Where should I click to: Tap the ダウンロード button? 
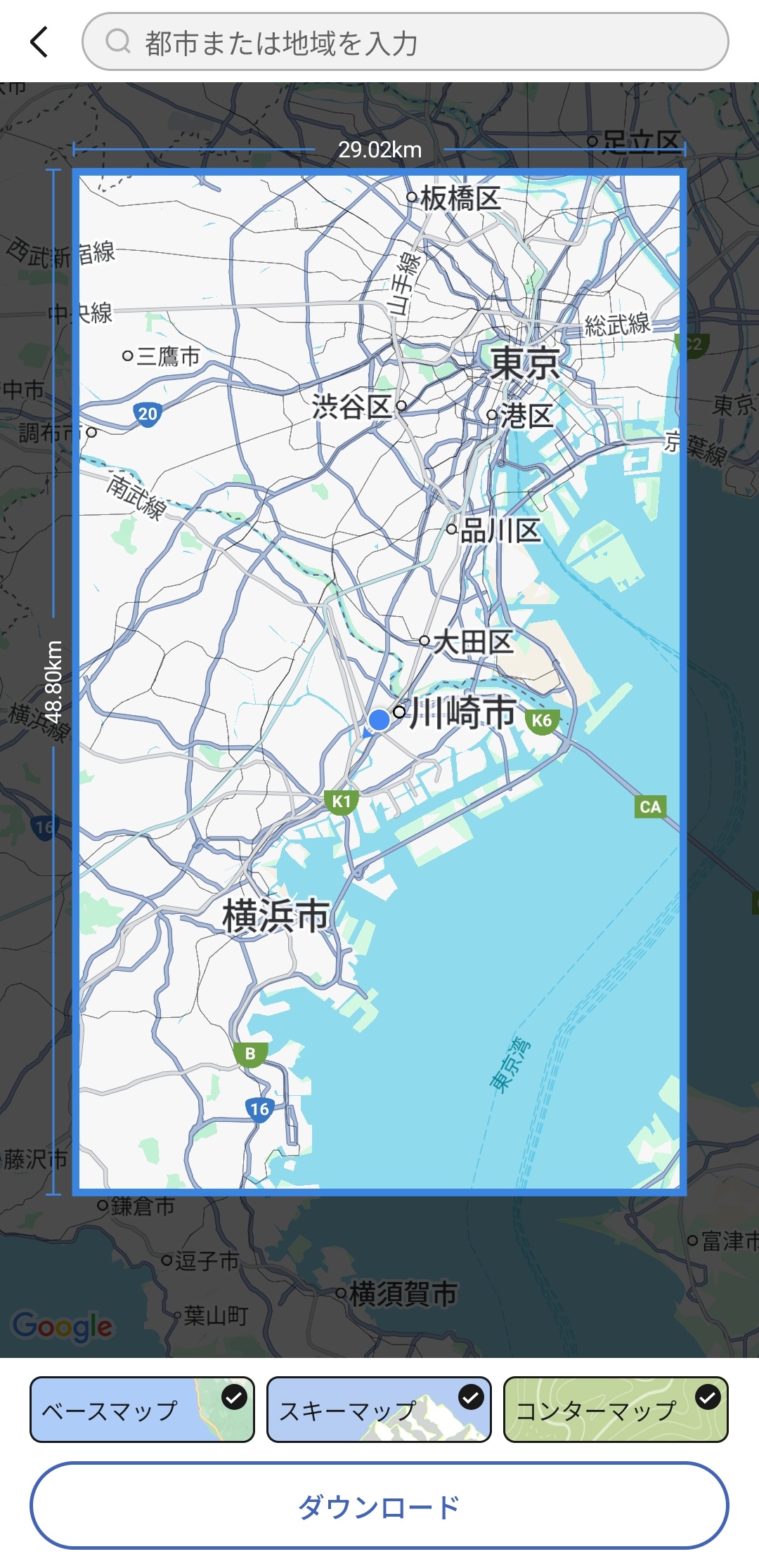coord(379,1506)
